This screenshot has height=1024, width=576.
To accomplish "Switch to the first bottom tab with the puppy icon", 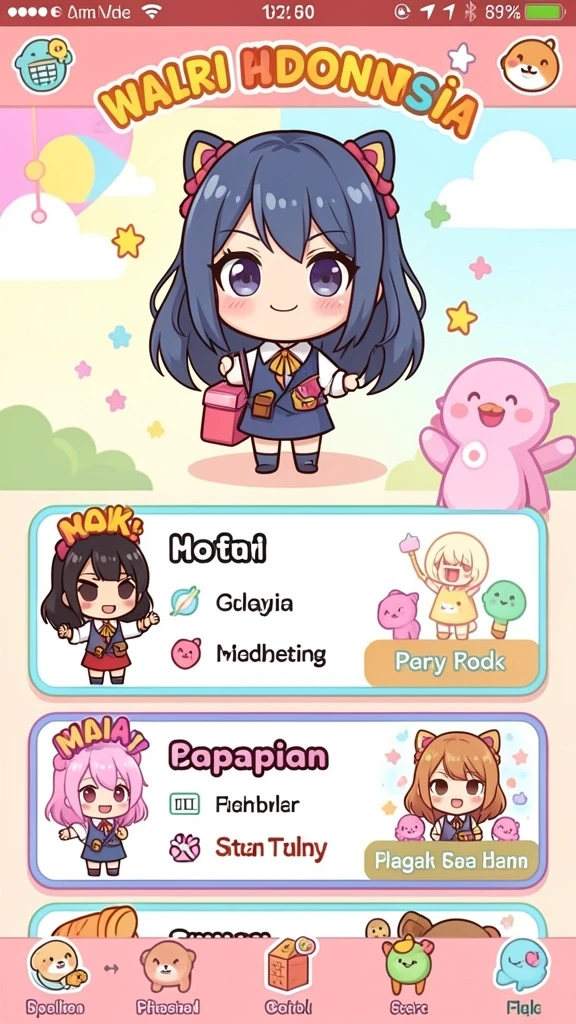I will (x=56, y=978).
